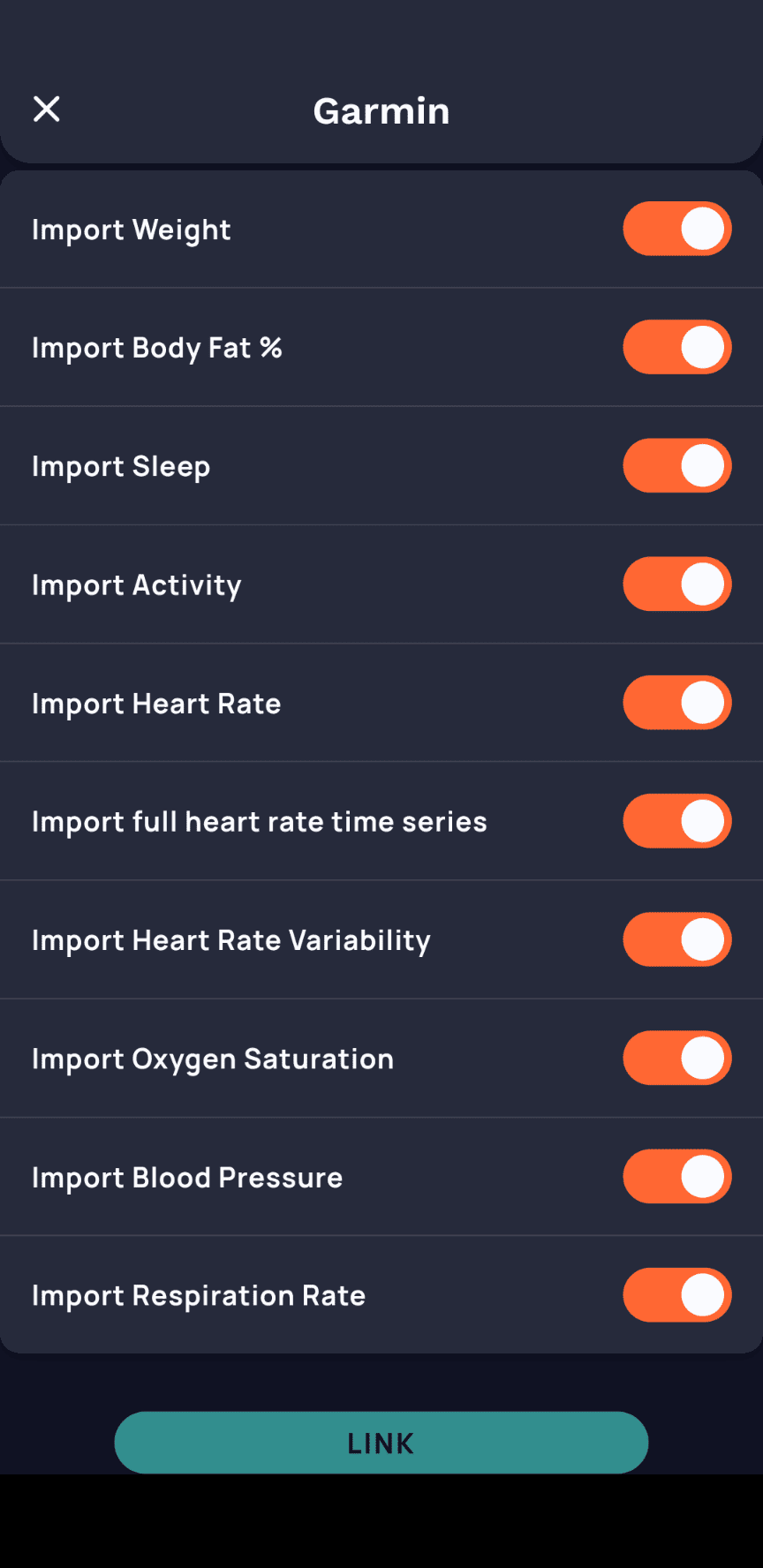This screenshot has height=1568, width=763.
Task: Select the Import Weight row label
Action: [x=131, y=229]
